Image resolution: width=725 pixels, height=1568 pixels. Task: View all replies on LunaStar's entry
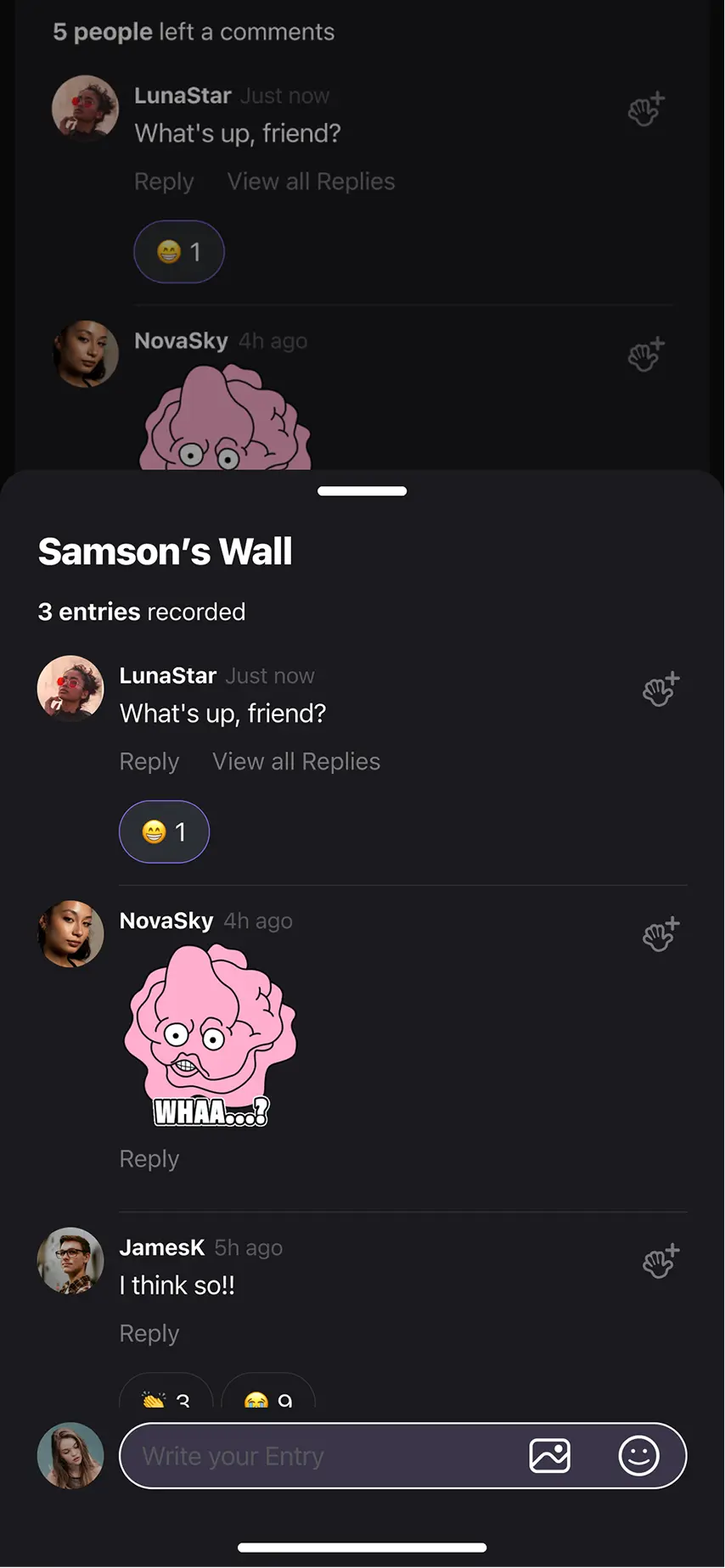click(x=296, y=762)
